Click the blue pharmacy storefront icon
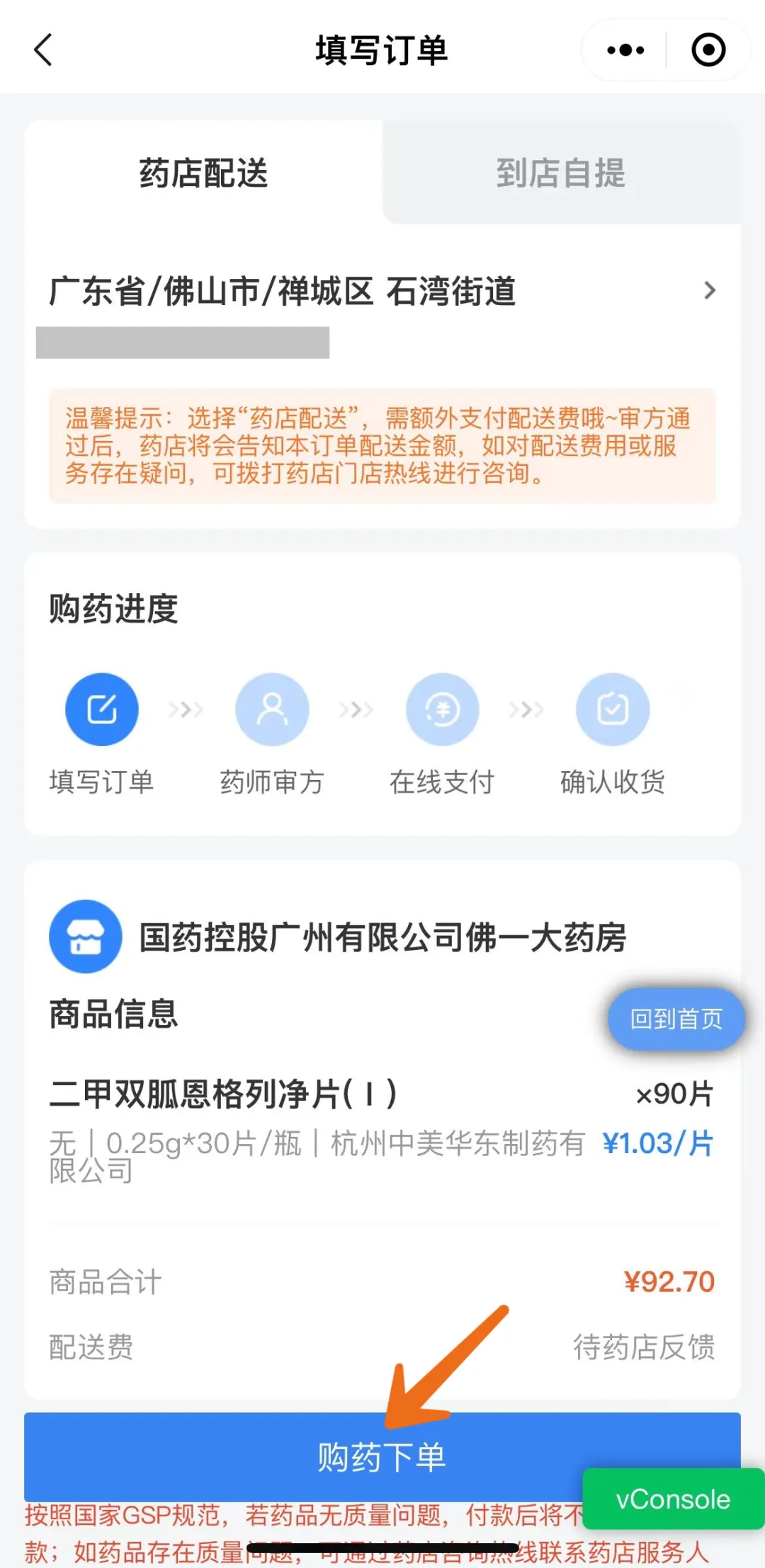Viewport: 765px width, 1568px height. [x=84, y=937]
